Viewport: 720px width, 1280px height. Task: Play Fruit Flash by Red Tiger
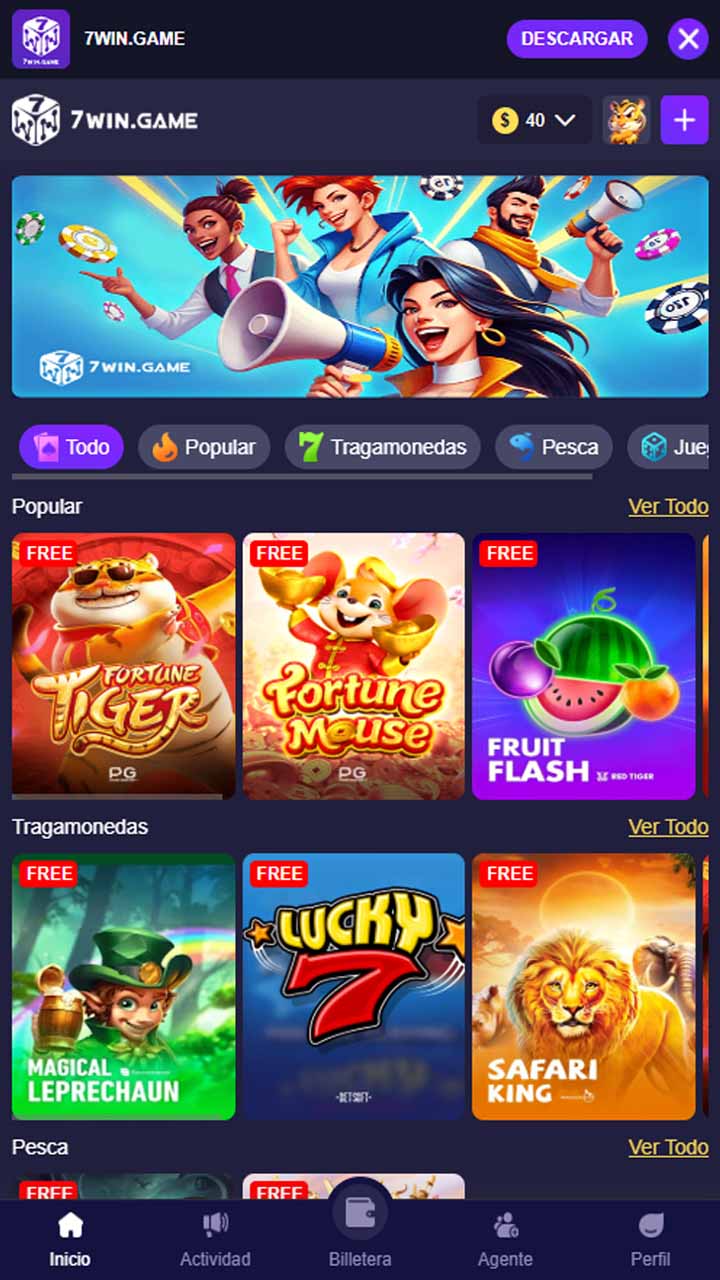pyautogui.click(x=584, y=666)
